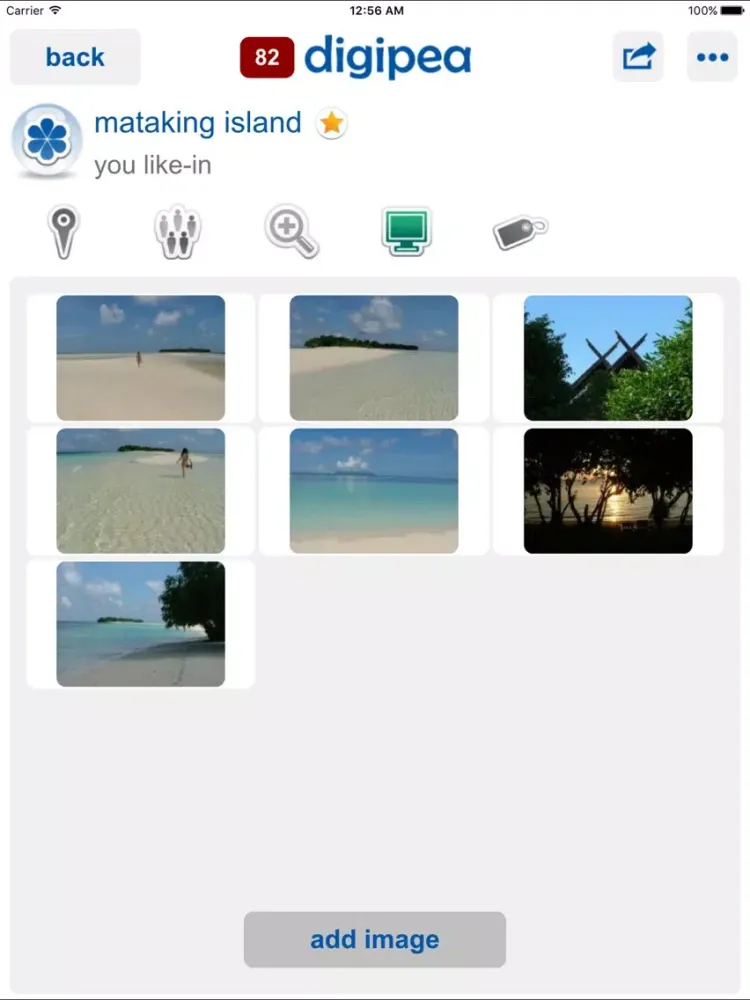The image size is (750, 1000).
Task: Tap the red 82 notification badge
Action: (267, 58)
